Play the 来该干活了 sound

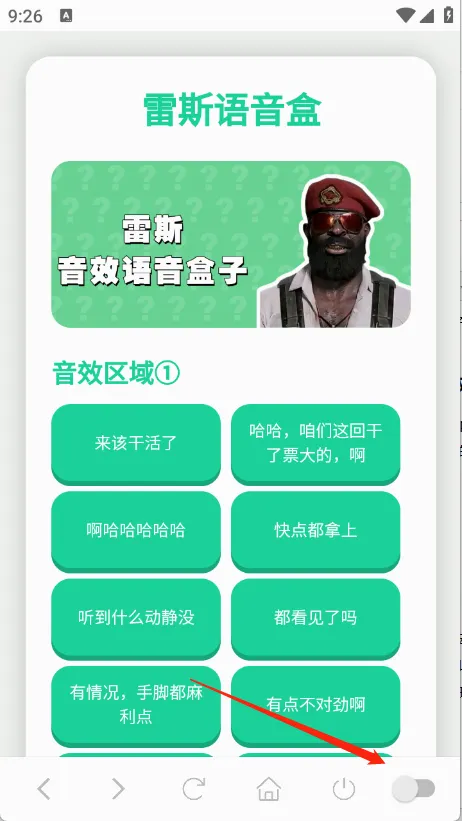136,444
